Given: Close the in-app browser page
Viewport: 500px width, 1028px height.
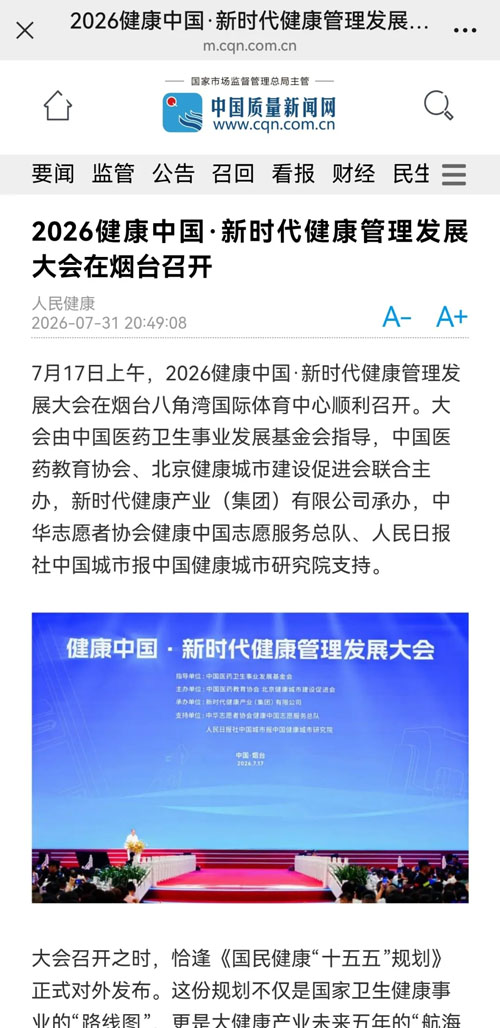Looking at the screenshot, I should 25,30.
